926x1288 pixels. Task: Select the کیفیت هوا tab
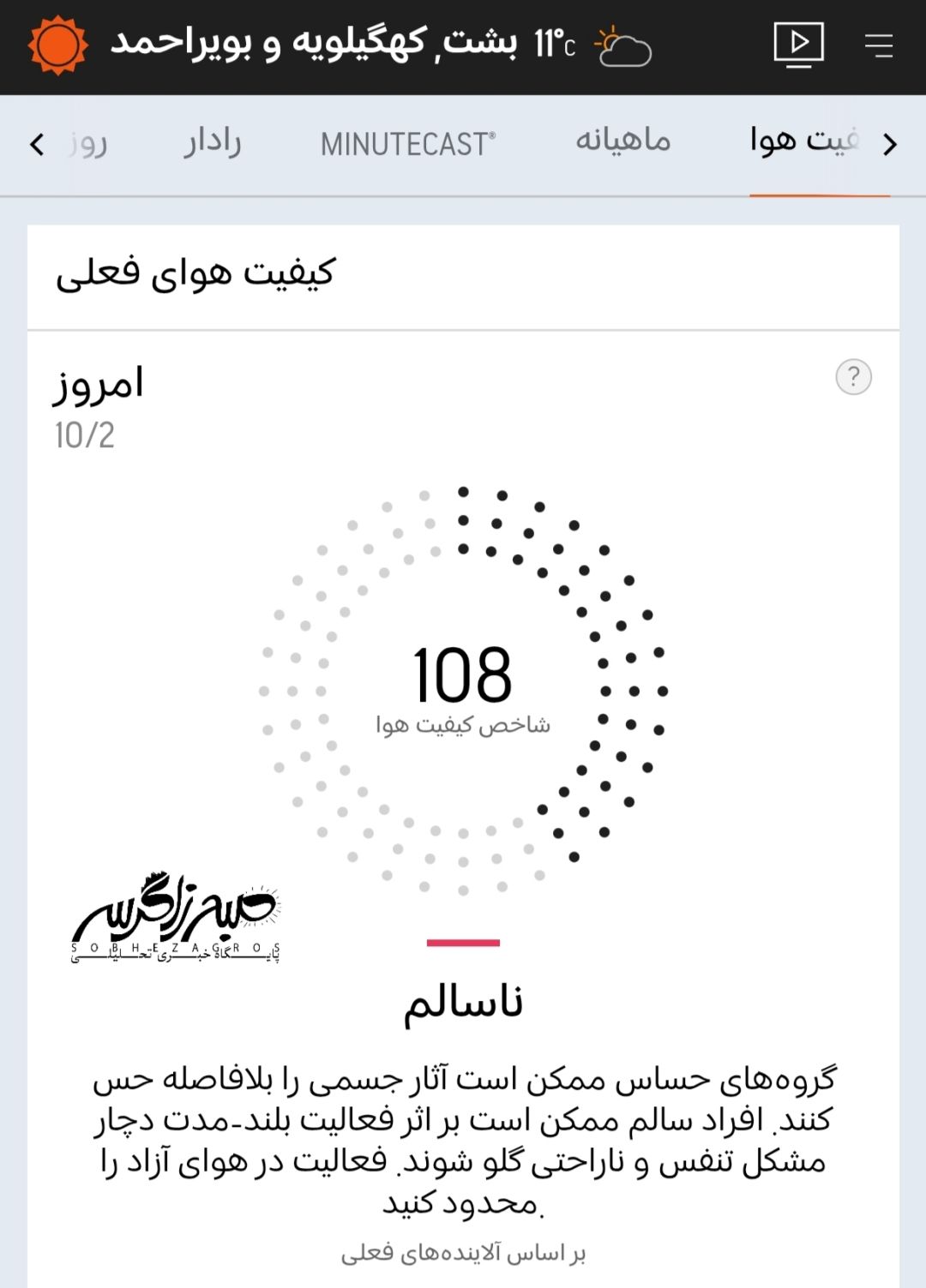803,141
